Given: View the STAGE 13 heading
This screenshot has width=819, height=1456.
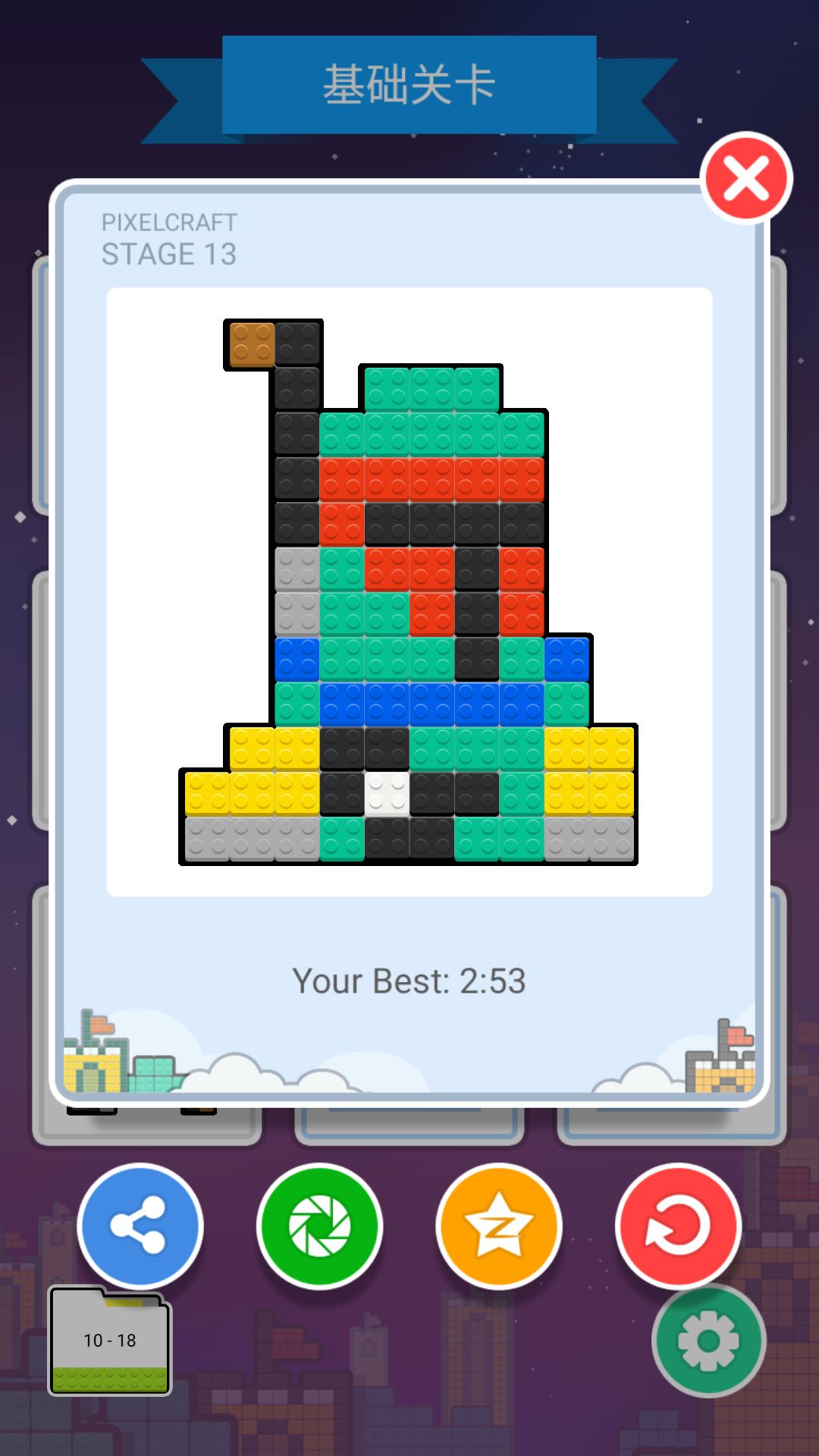Looking at the screenshot, I should [x=170, y=253].
